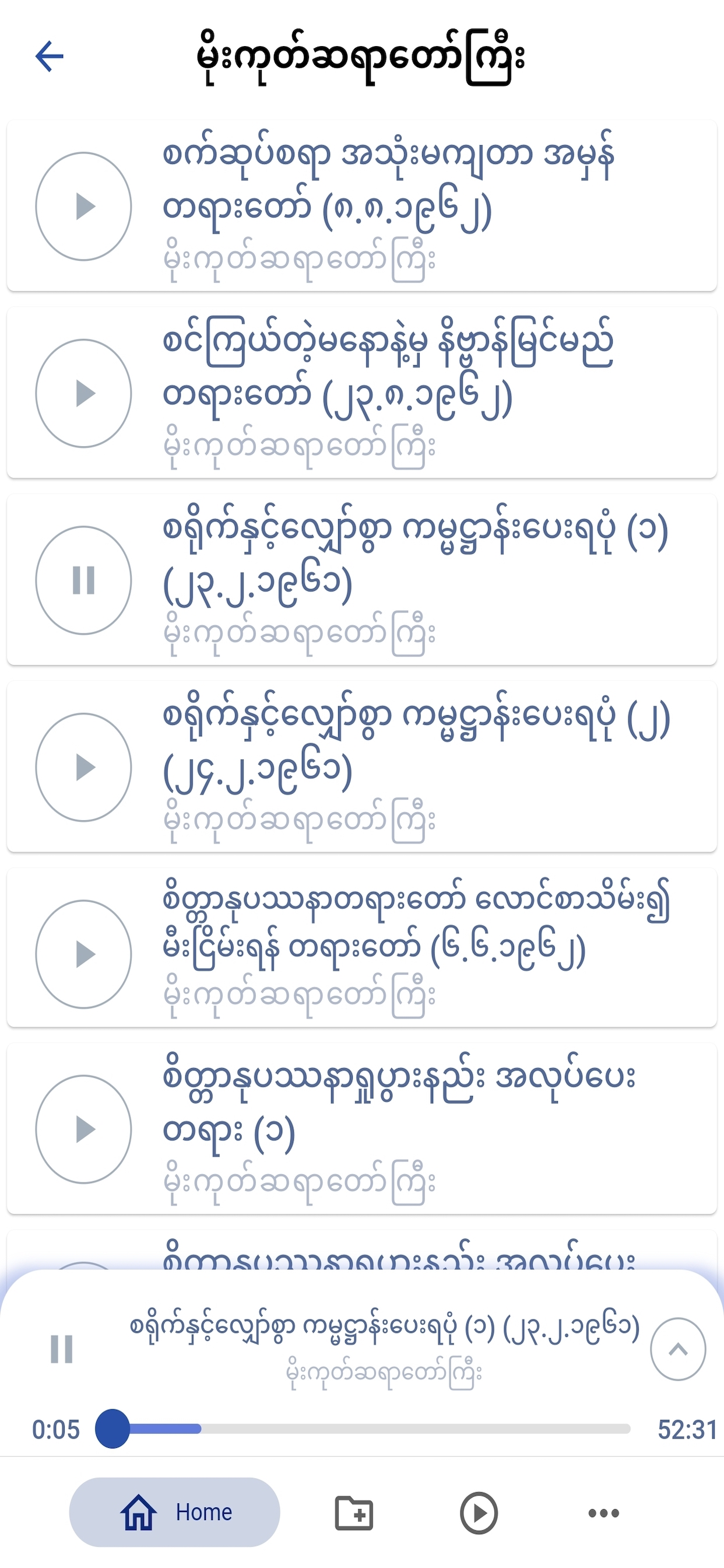Open the play circle tab
724x1568 pixels.
(479, 1513)
